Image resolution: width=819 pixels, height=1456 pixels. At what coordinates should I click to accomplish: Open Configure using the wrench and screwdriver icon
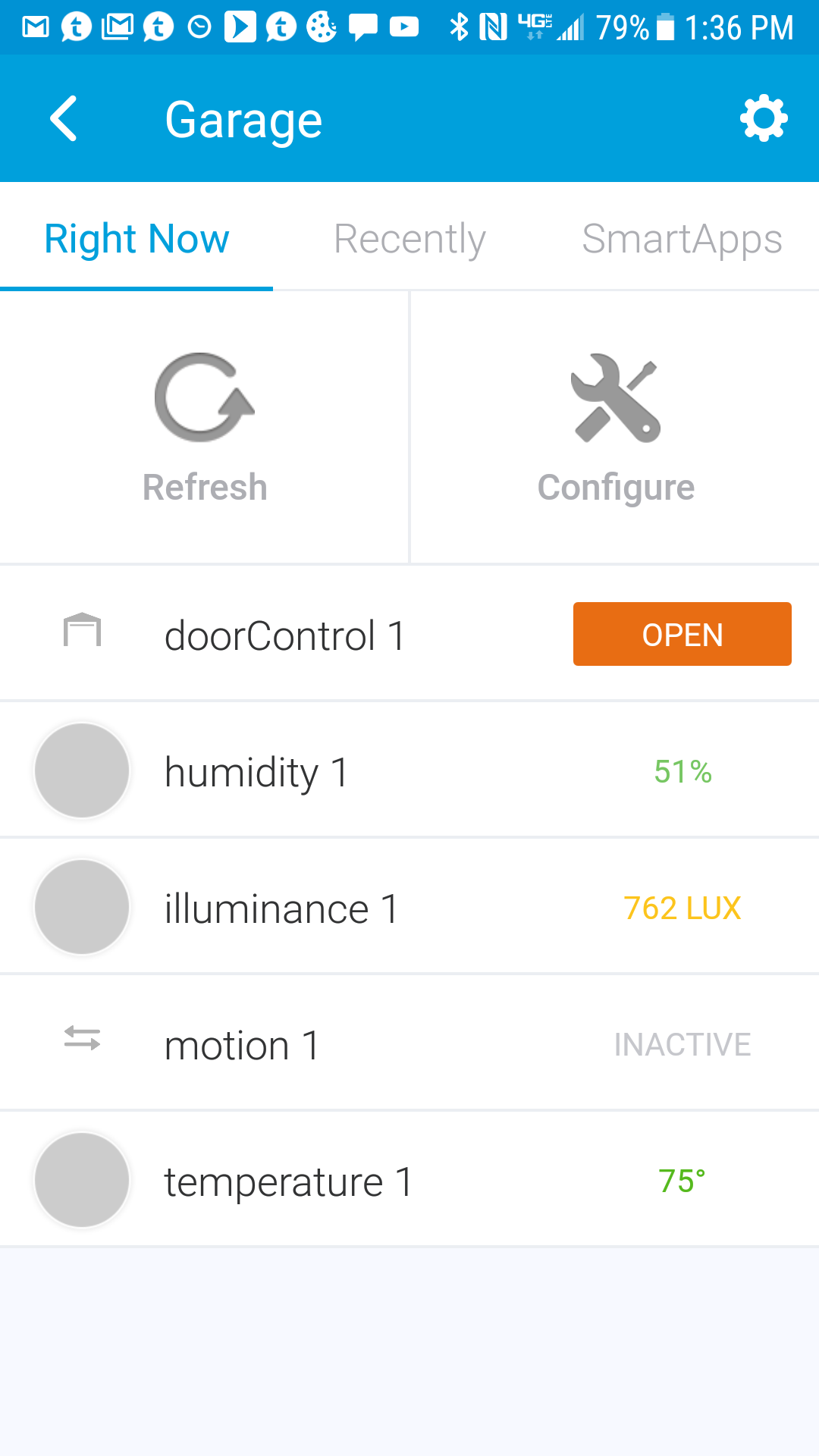[614, 398]
